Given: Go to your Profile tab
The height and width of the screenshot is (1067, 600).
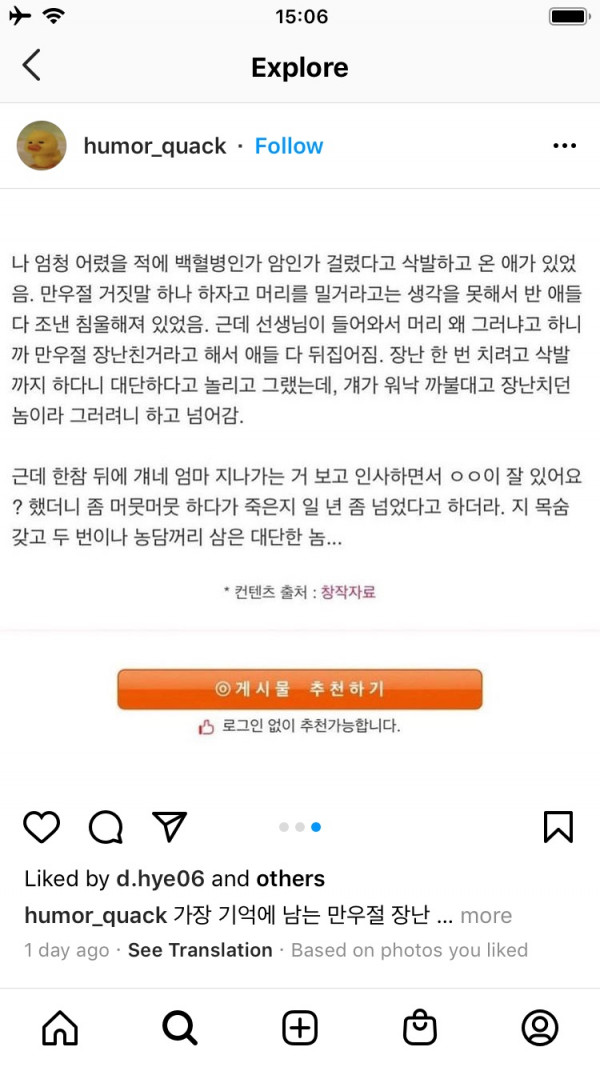Looking at the screenshot, I should pyautogui.click(x=540, y=1027).
